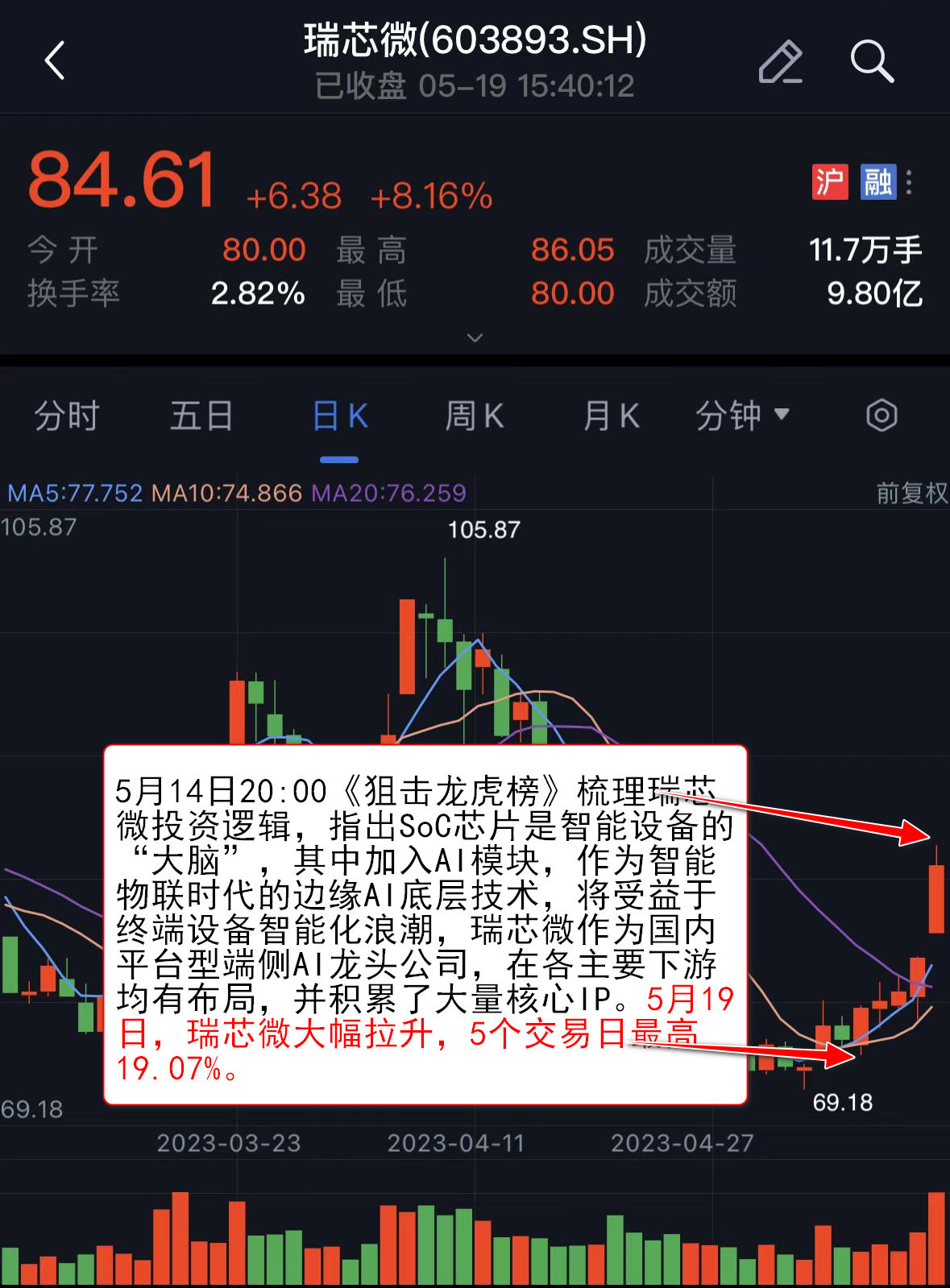This screenshot has height=1288, width=950.
Task: View the 周K weekly chart
Action: click(475, 416)
